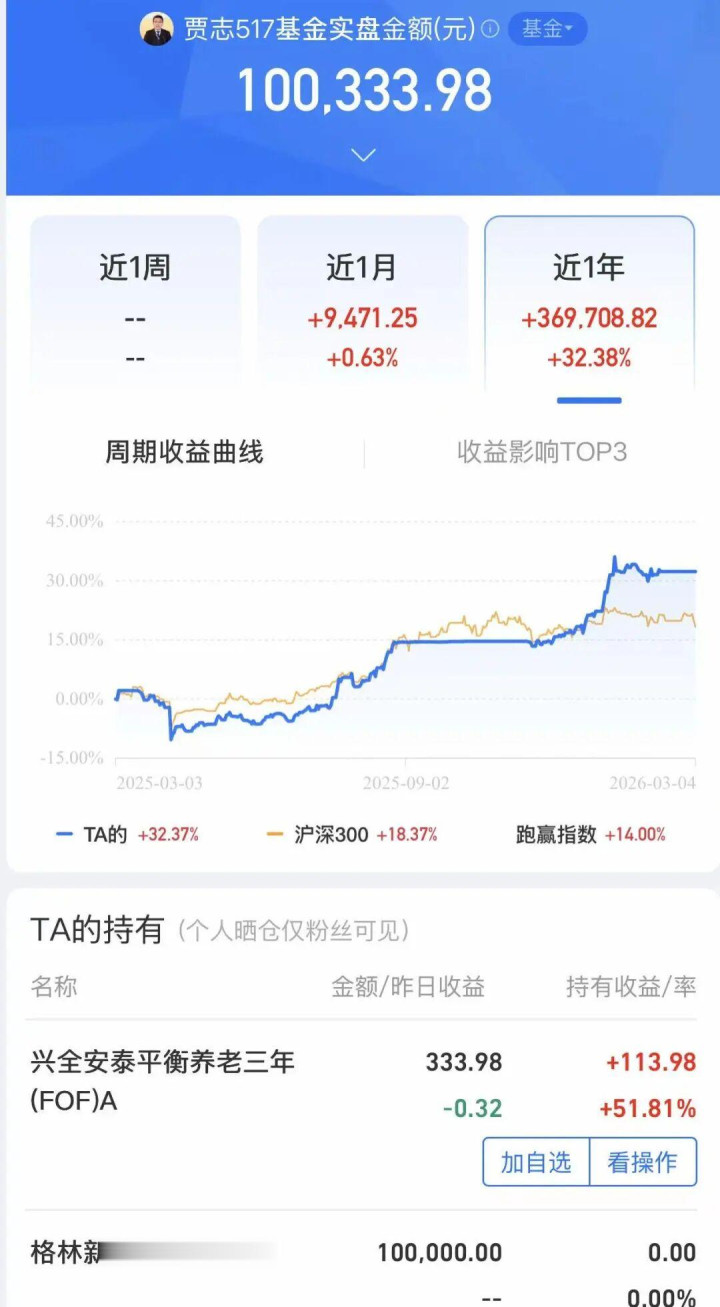Show the 周期收益曲线 tab

tap(184, 452)
